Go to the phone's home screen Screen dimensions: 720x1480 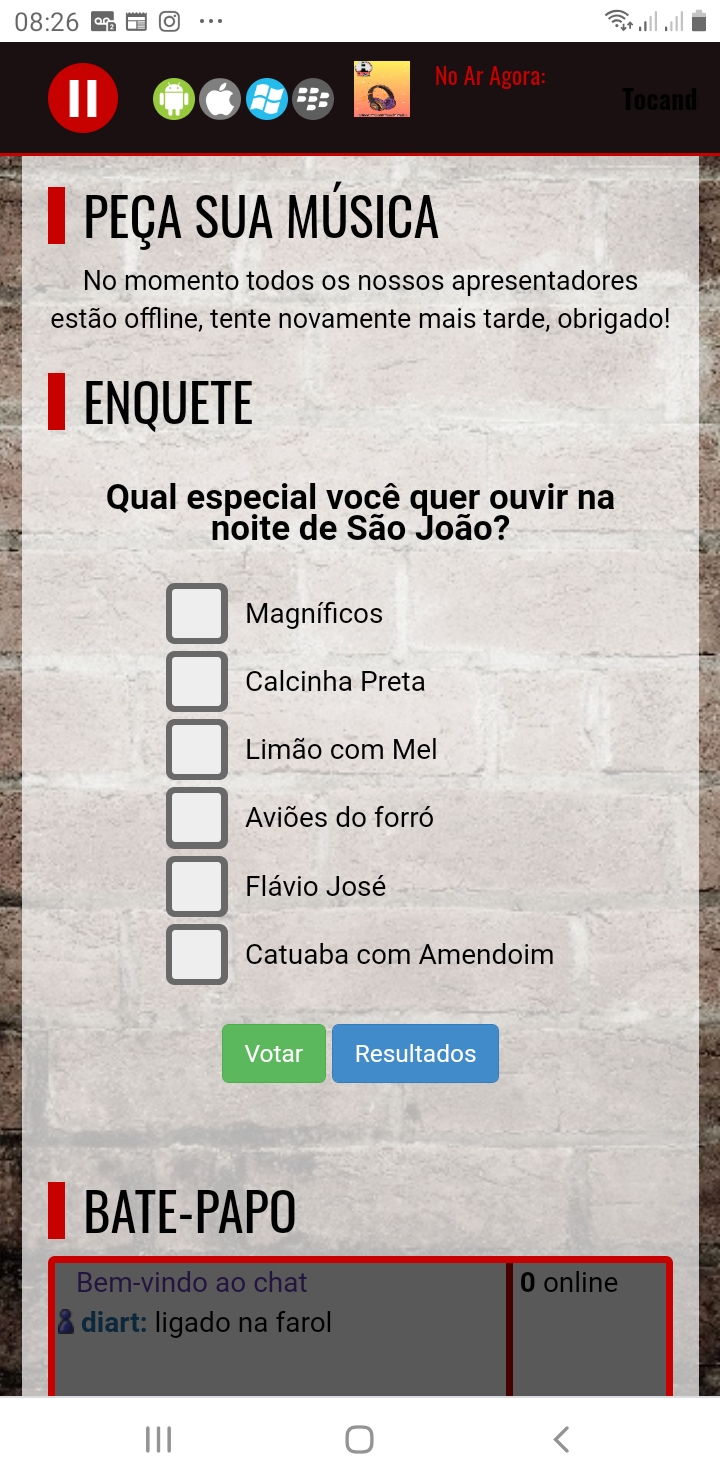point(359,1439)
